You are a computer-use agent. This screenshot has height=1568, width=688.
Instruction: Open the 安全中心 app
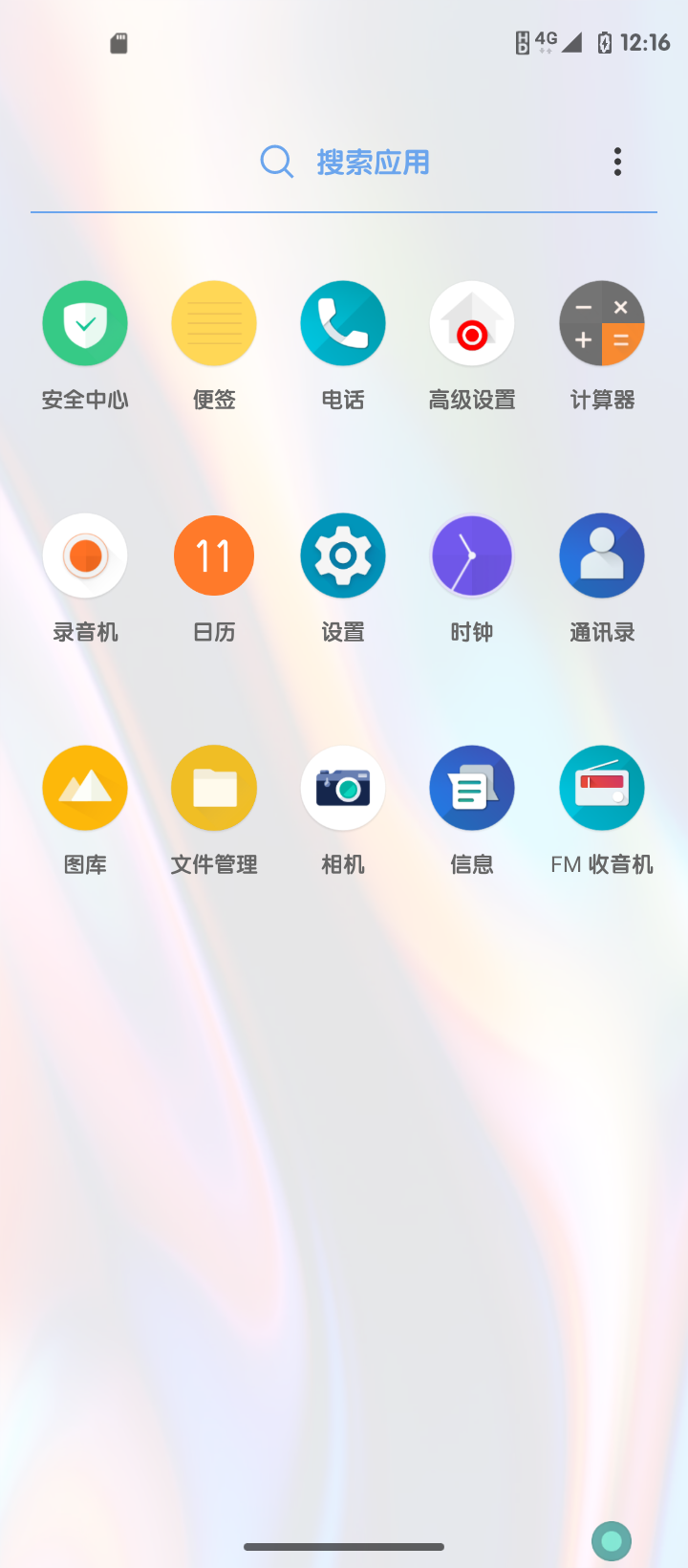(x=85, y=324)
